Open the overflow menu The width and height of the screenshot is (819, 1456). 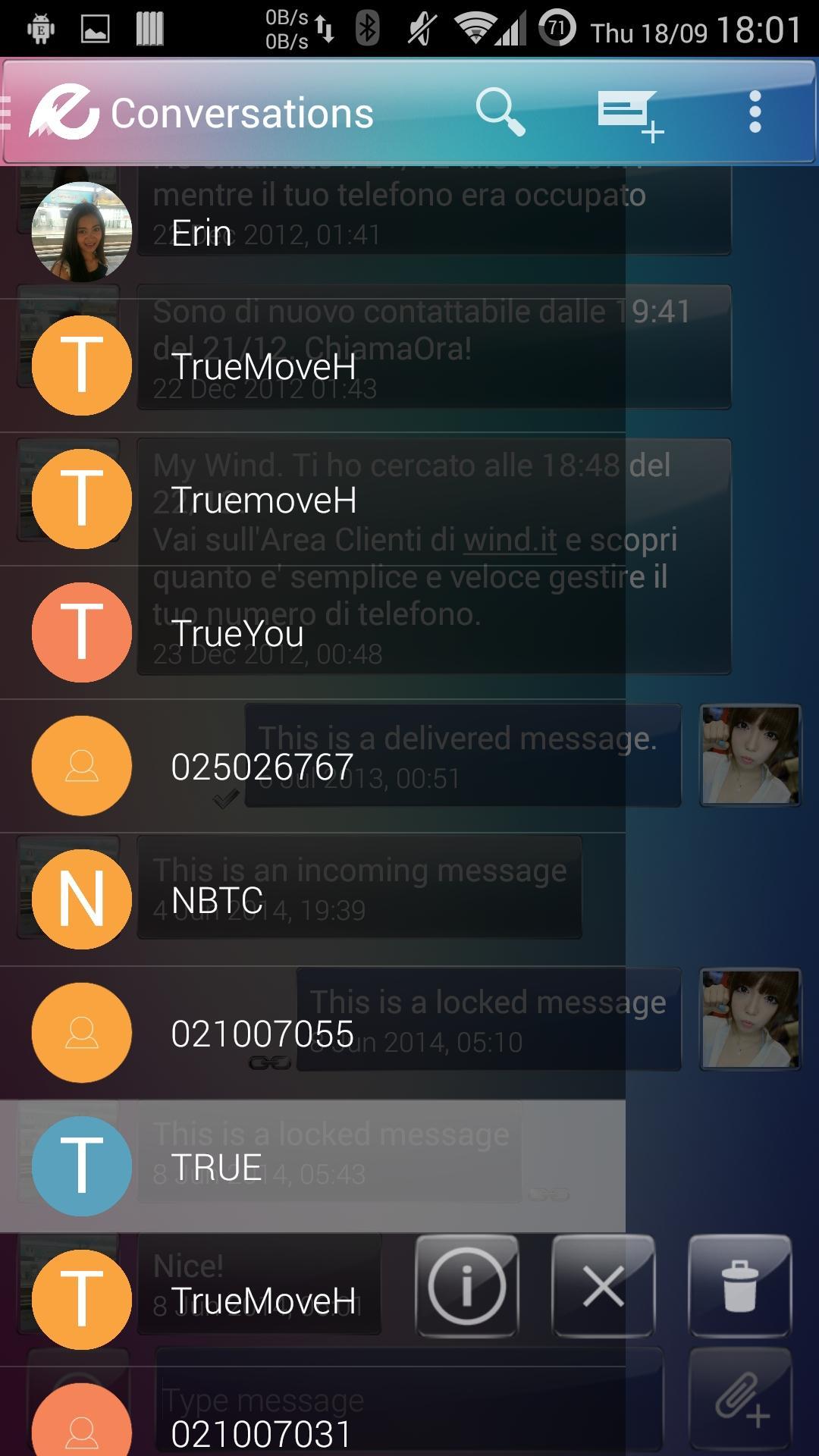[x=754, y=113]
